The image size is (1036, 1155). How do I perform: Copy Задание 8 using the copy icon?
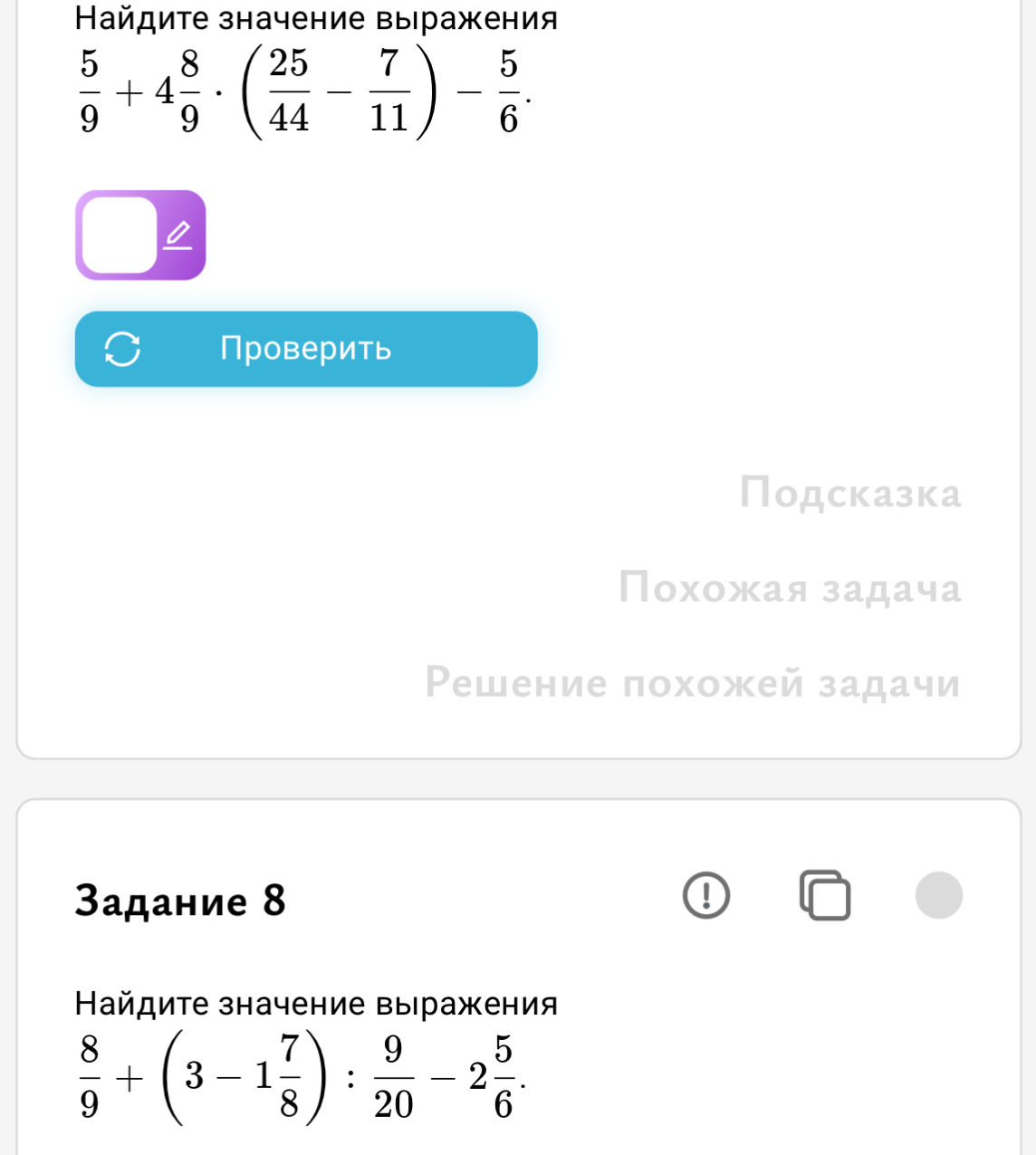point(824,896)
